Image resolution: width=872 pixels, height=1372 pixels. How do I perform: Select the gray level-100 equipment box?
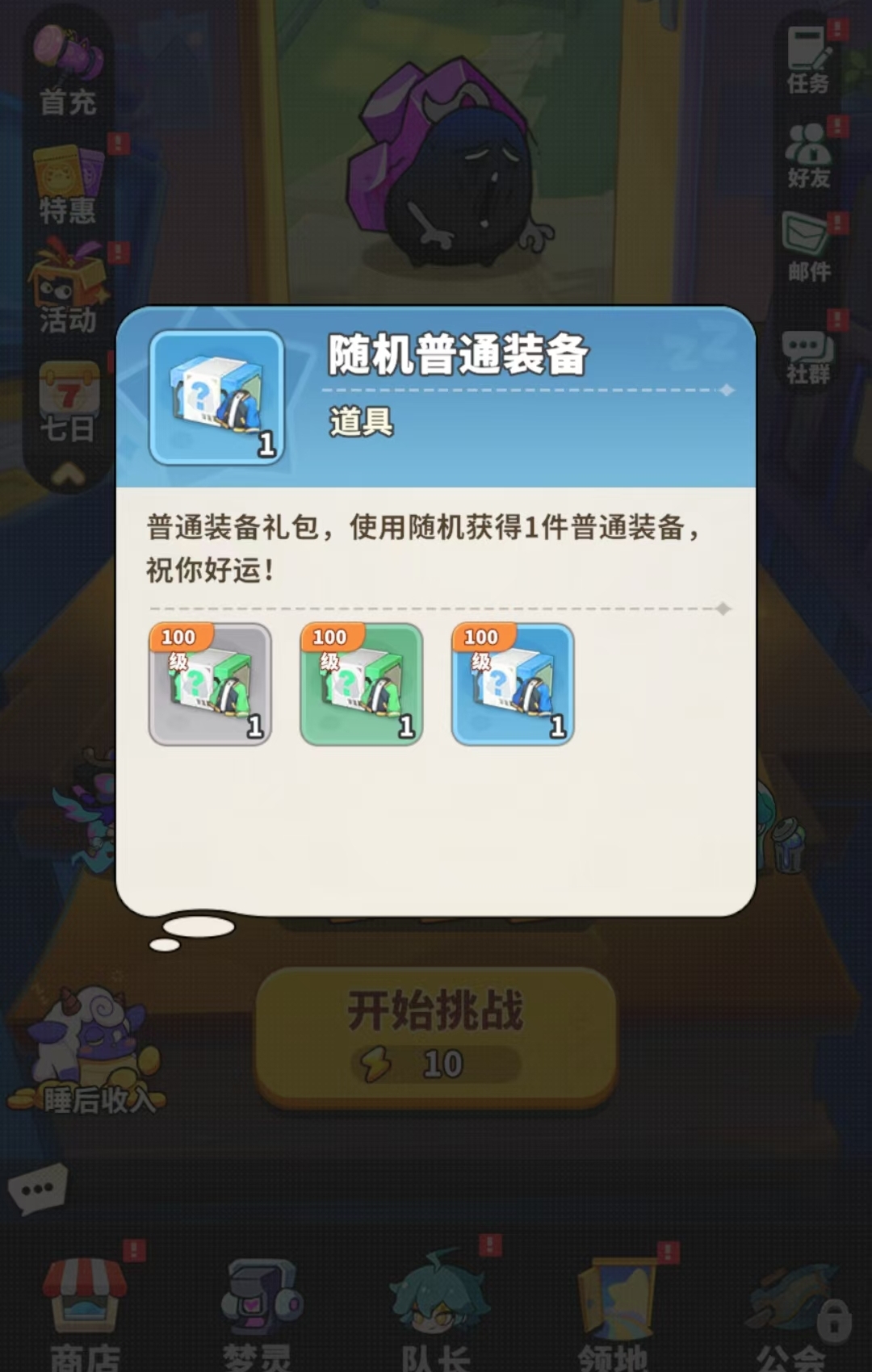click(x=210, y=684)
